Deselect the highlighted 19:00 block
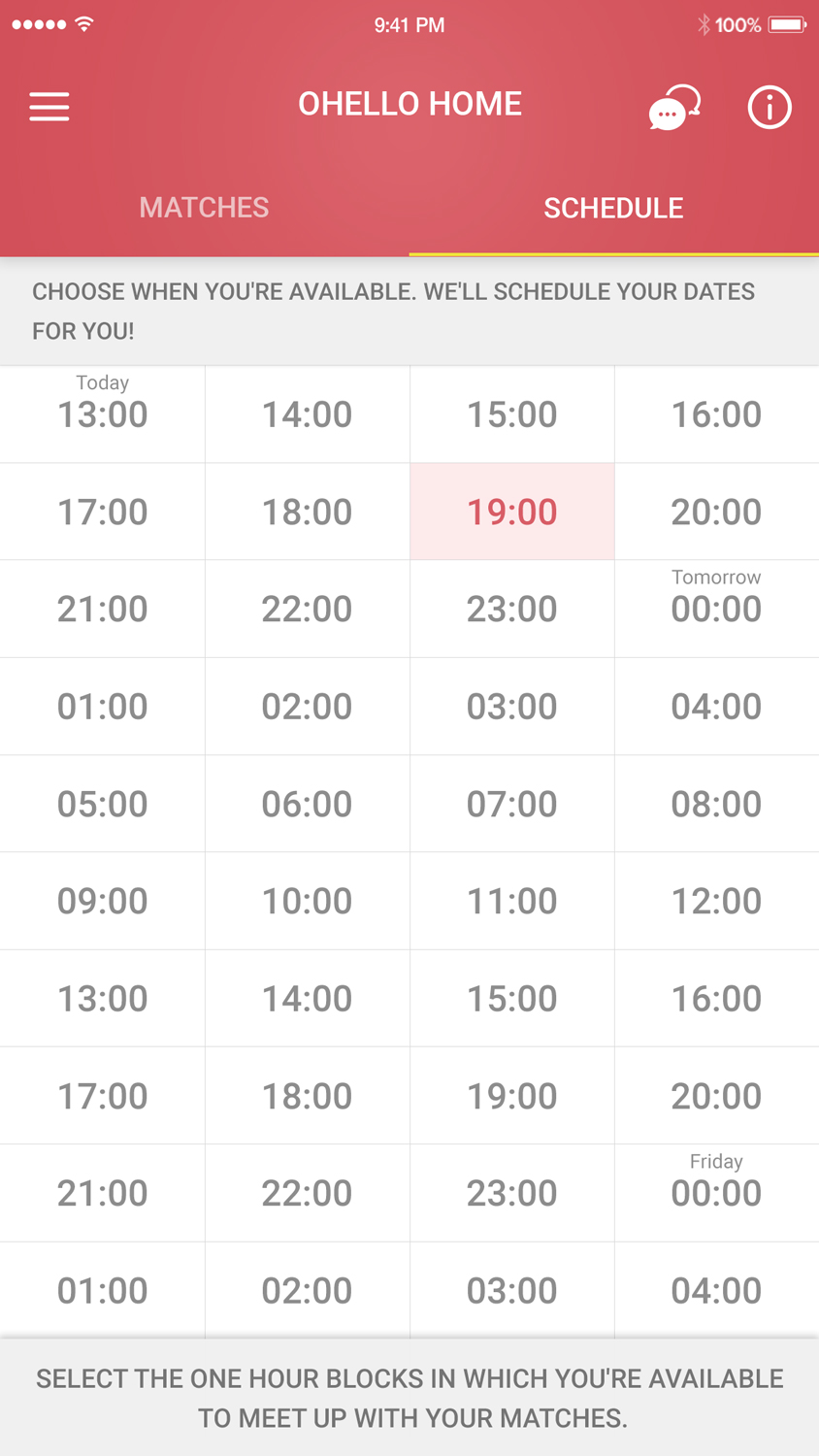Screen dimensions: 819x1456 512,512
